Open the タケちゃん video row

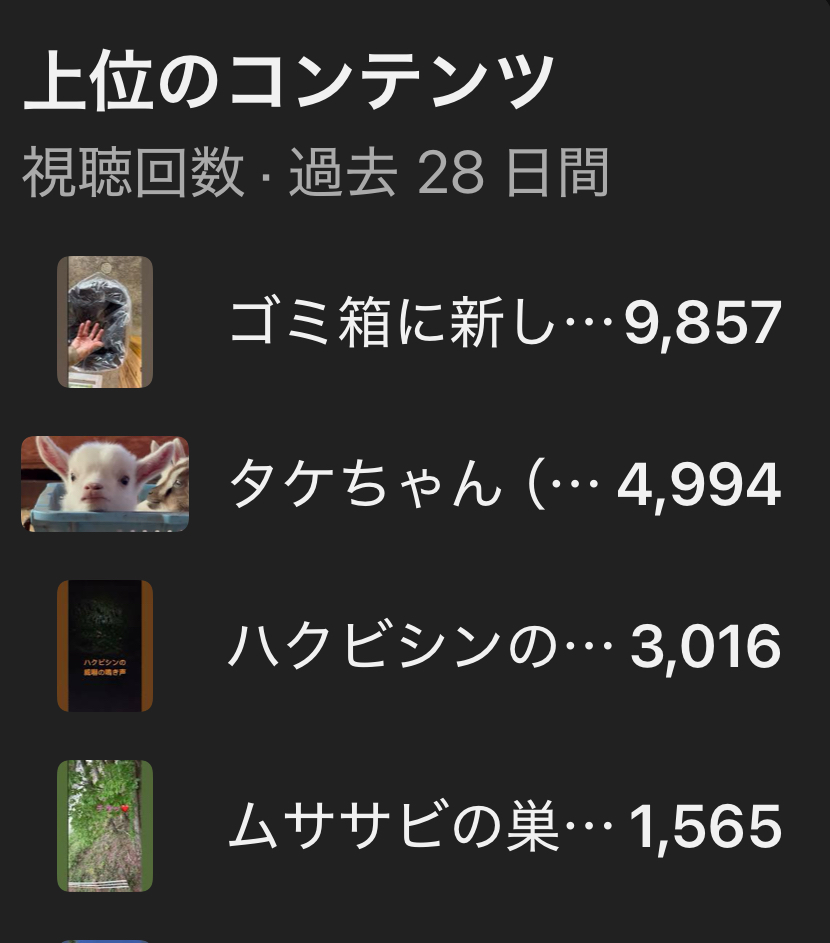400,485
